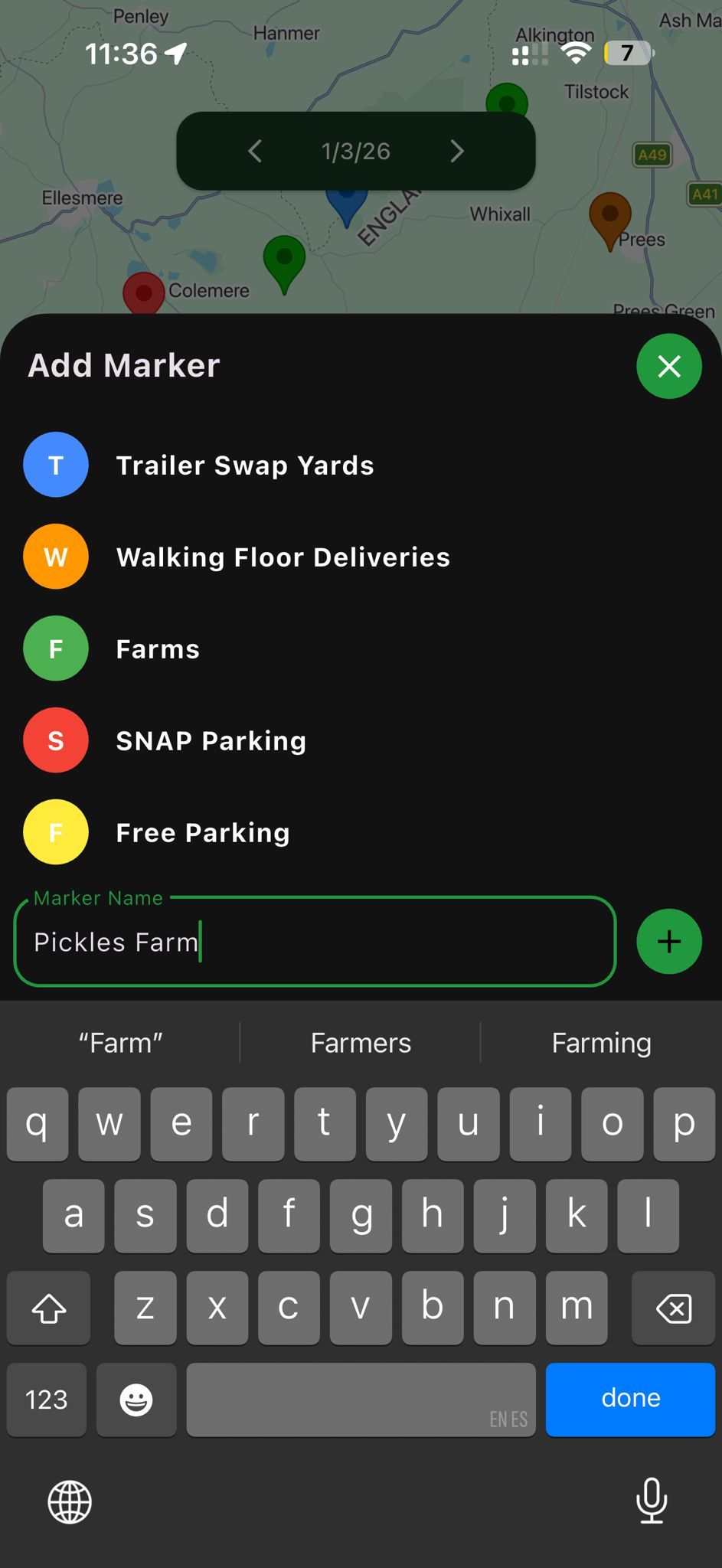The image size is (722, 1568).
Task: Switch to the 123 numeric keyboard
Action: 47,1400
